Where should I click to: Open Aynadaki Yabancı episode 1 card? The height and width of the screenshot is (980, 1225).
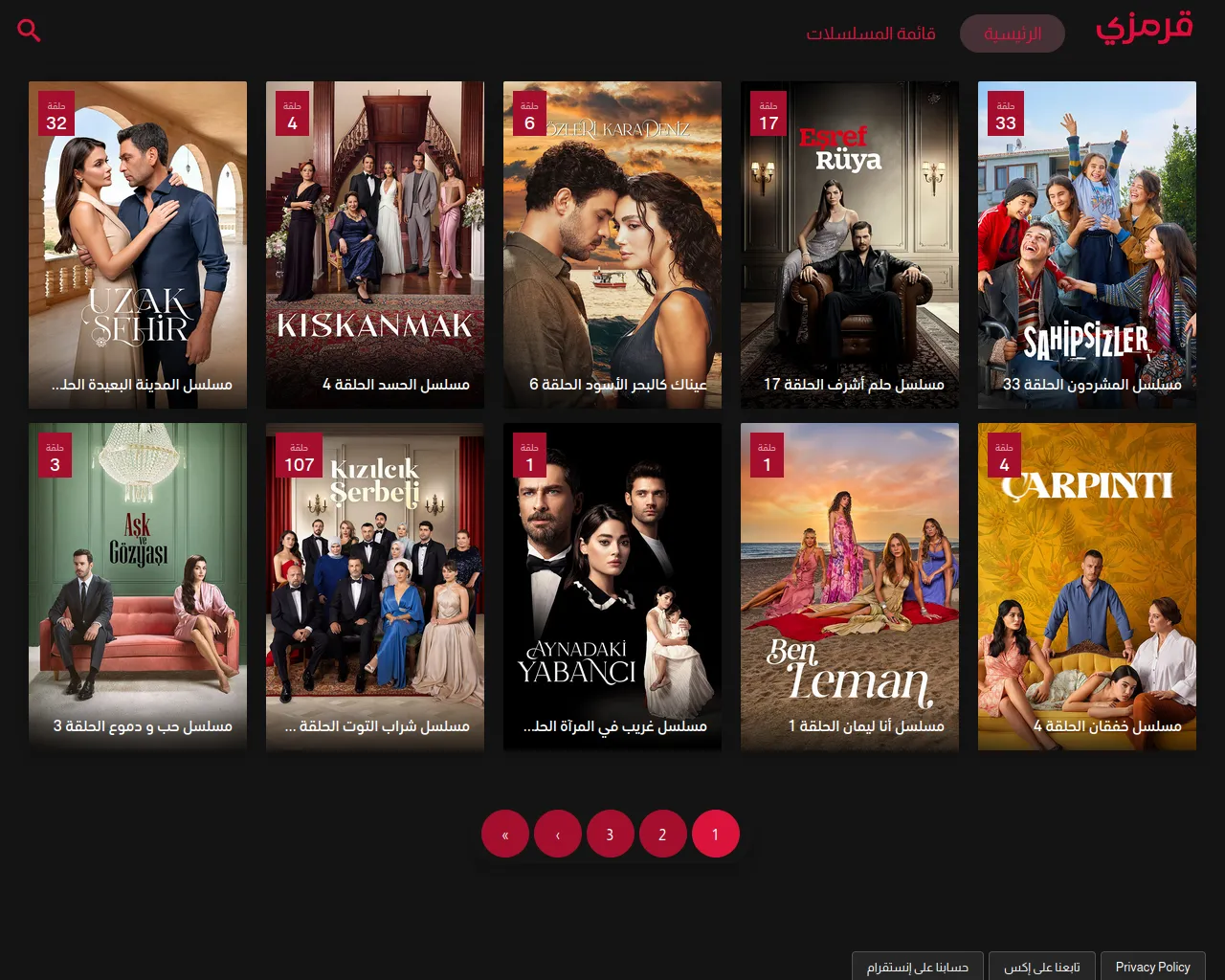612,587
